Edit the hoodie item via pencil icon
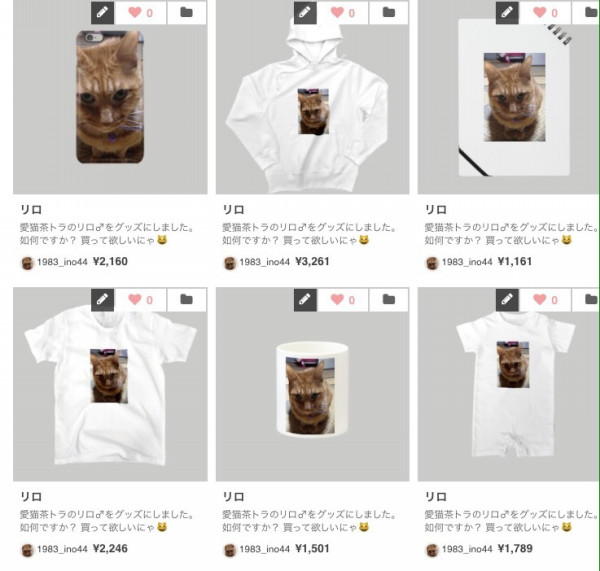Image resolution: width=600 pixels, height=571 pixels. 305,13
